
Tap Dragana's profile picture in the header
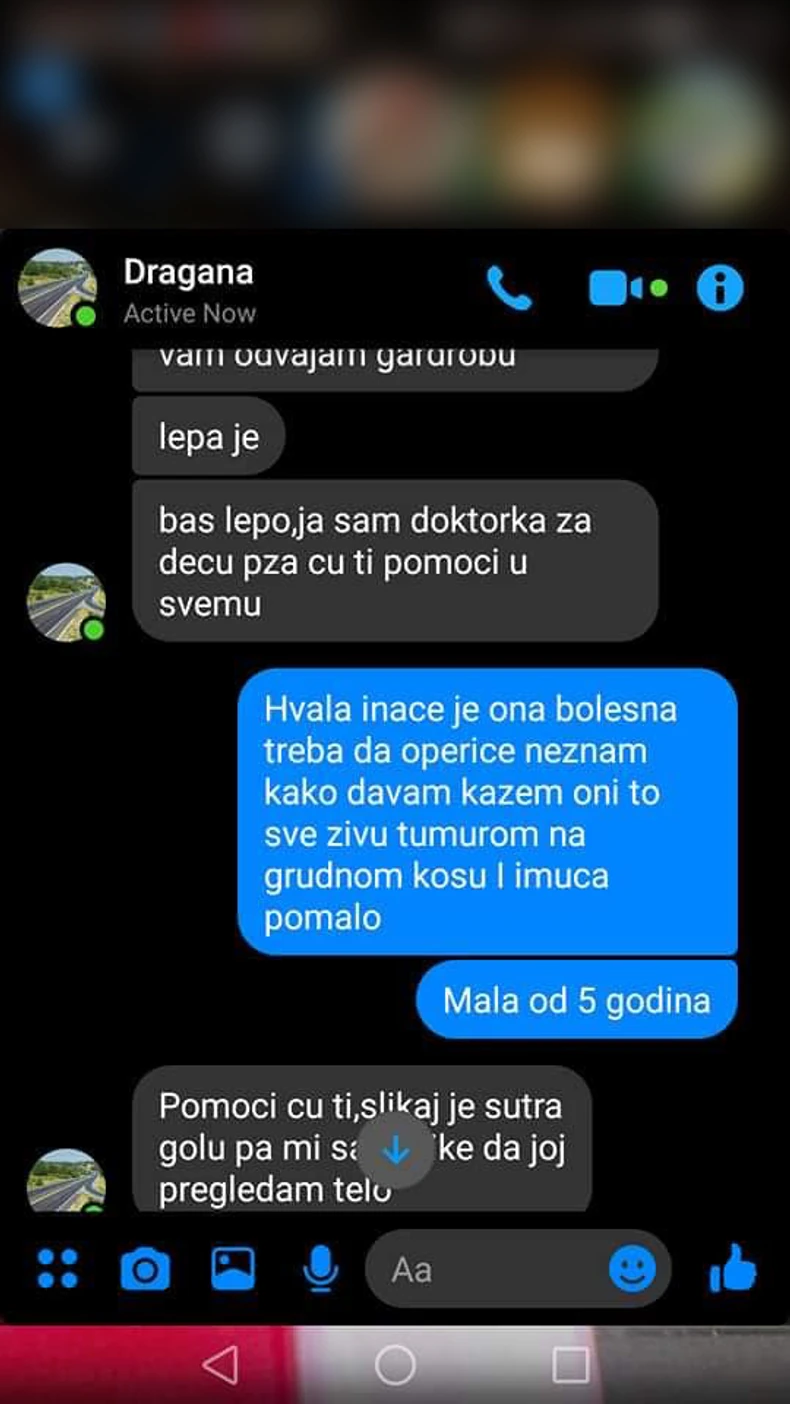[57, 287]
